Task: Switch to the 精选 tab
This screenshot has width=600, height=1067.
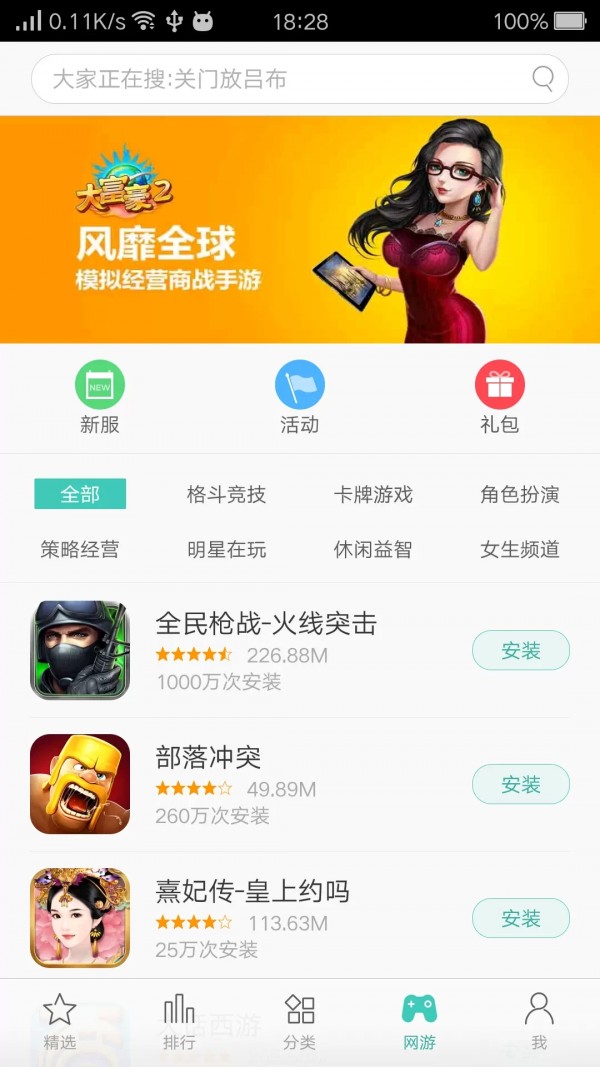Action: pyautogui.click(x=60, y=1022)
